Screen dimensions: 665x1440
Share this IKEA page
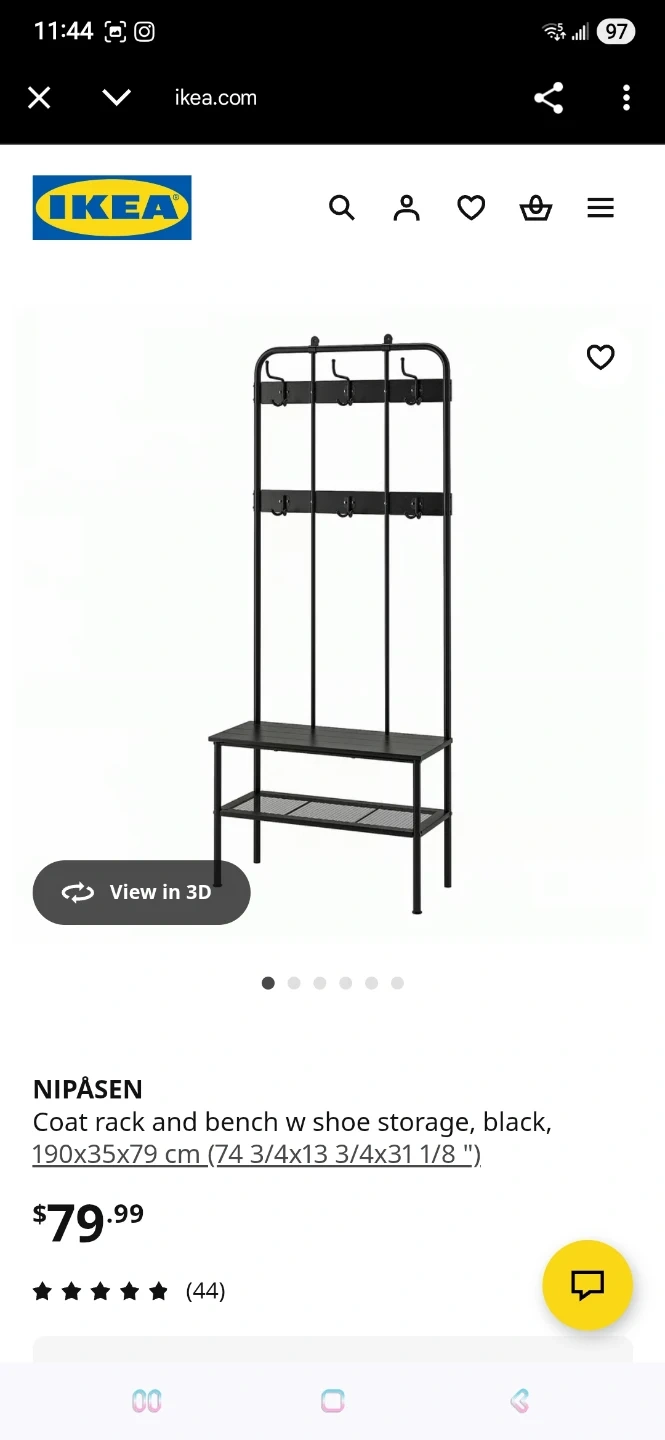point(548,97)
